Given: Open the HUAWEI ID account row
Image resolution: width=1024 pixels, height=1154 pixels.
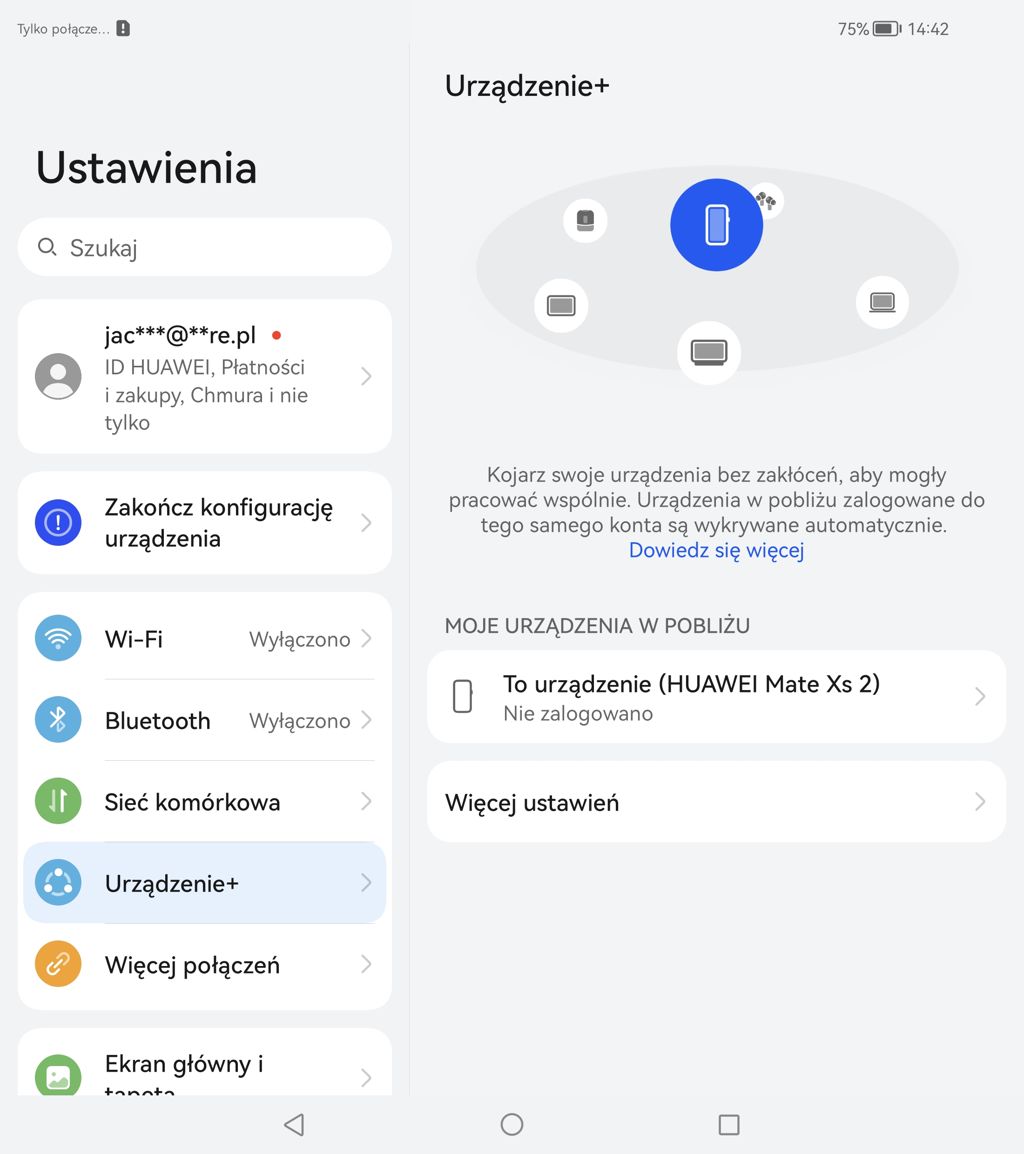Looking at the screenshot, I should [204, 376].
